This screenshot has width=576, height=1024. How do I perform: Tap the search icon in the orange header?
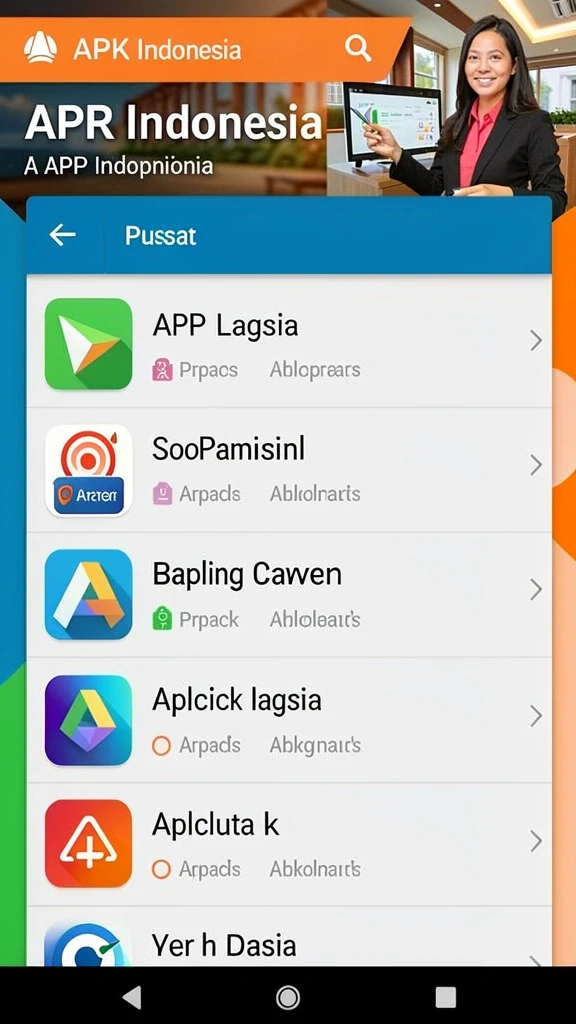pyautogui.click(x=357, y=49)
